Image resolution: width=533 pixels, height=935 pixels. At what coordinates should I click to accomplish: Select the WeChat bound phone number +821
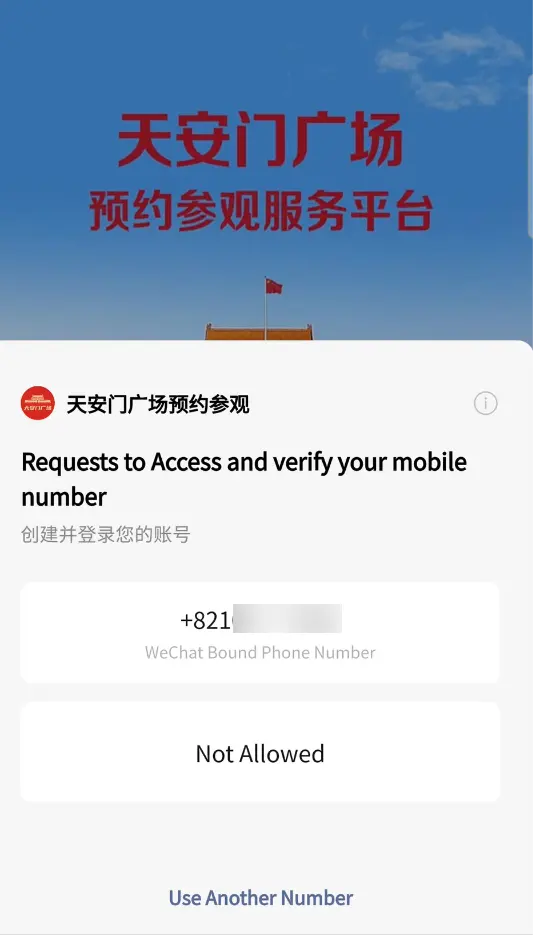pos(260,633)
